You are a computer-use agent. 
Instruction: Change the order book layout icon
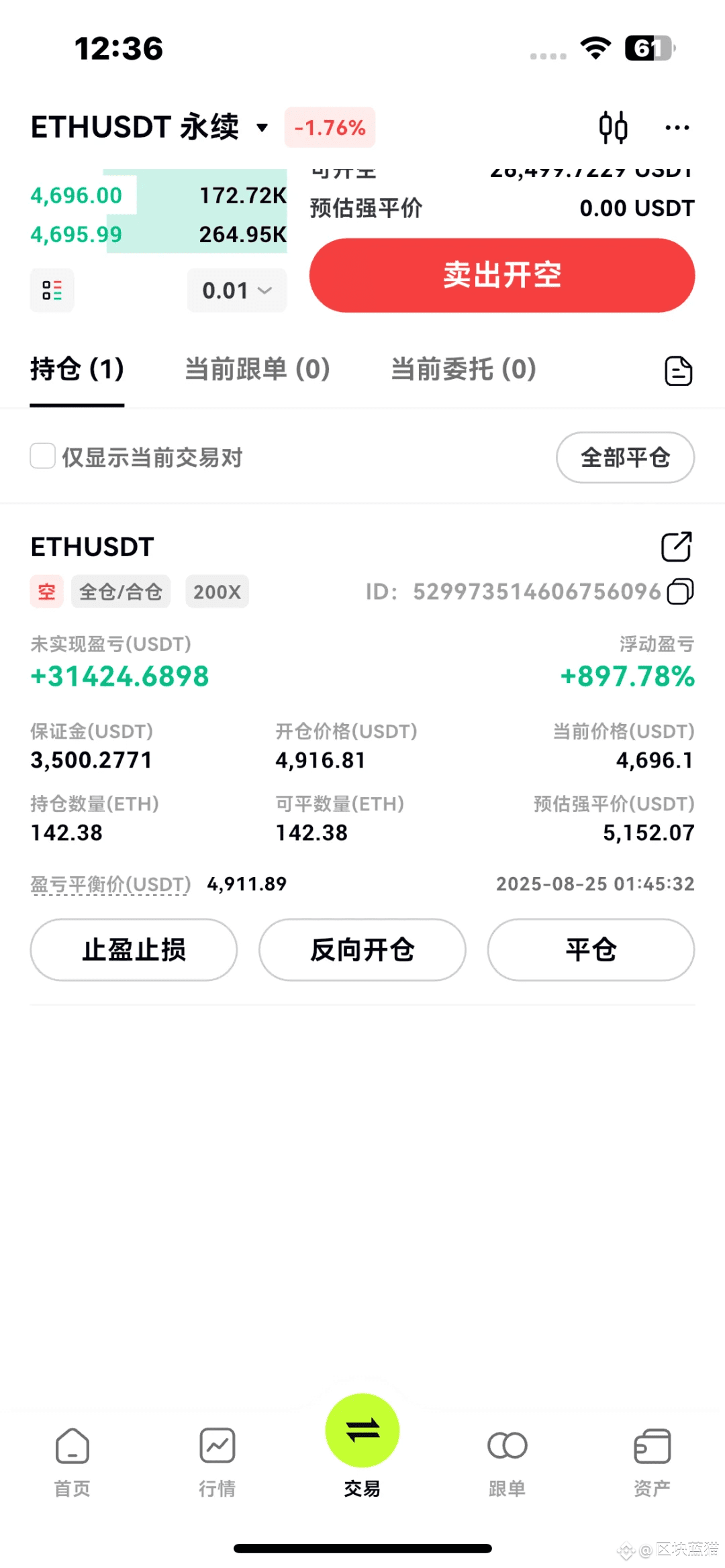[x=52, y=291]
